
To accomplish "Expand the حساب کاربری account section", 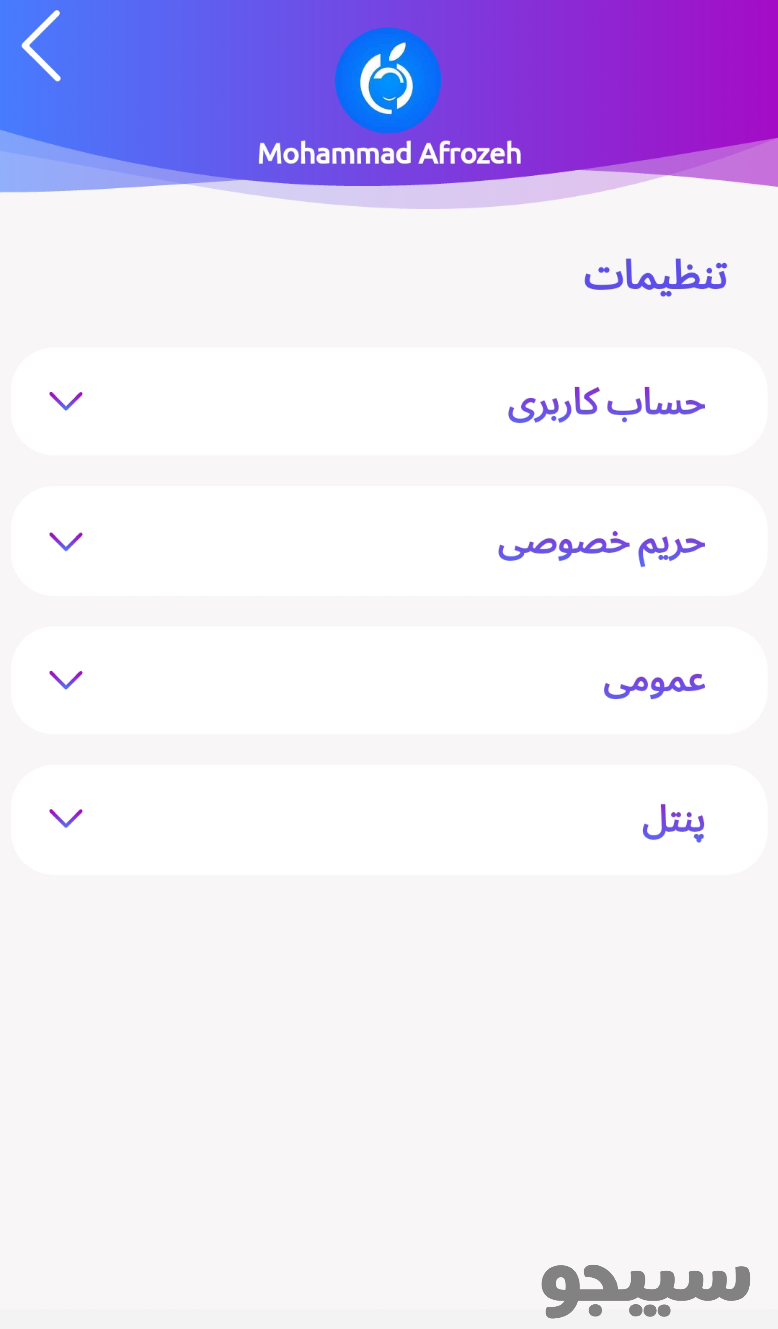I will point(389,400).
